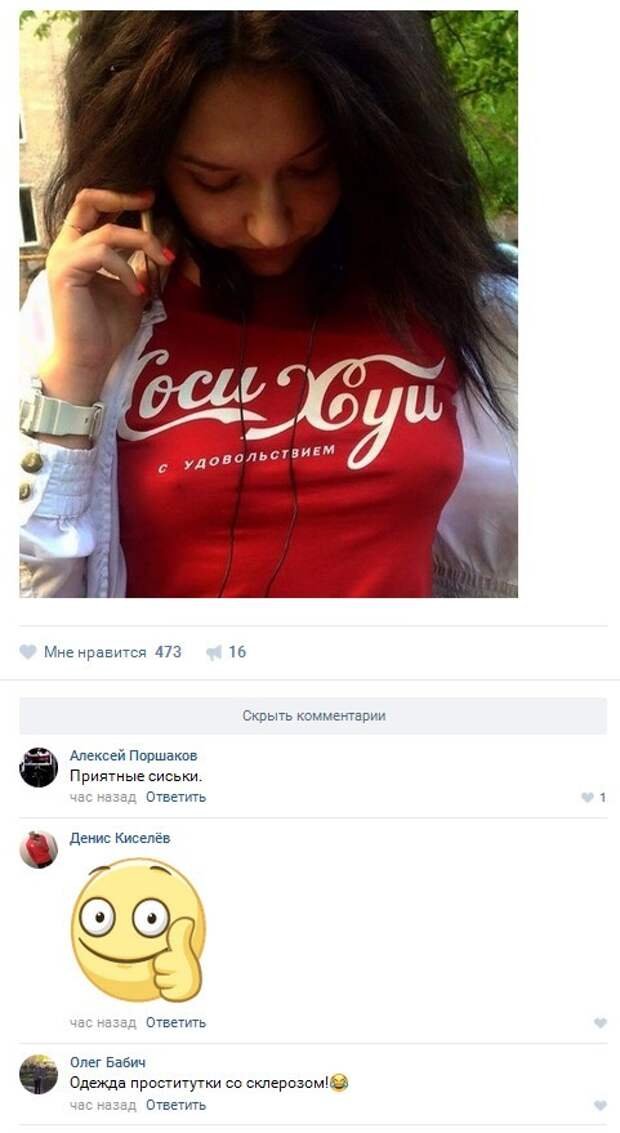Reply to Алексей Поршаков's comment
Image resolution: width=620 pixels, height=1133 pixels.
176,797
